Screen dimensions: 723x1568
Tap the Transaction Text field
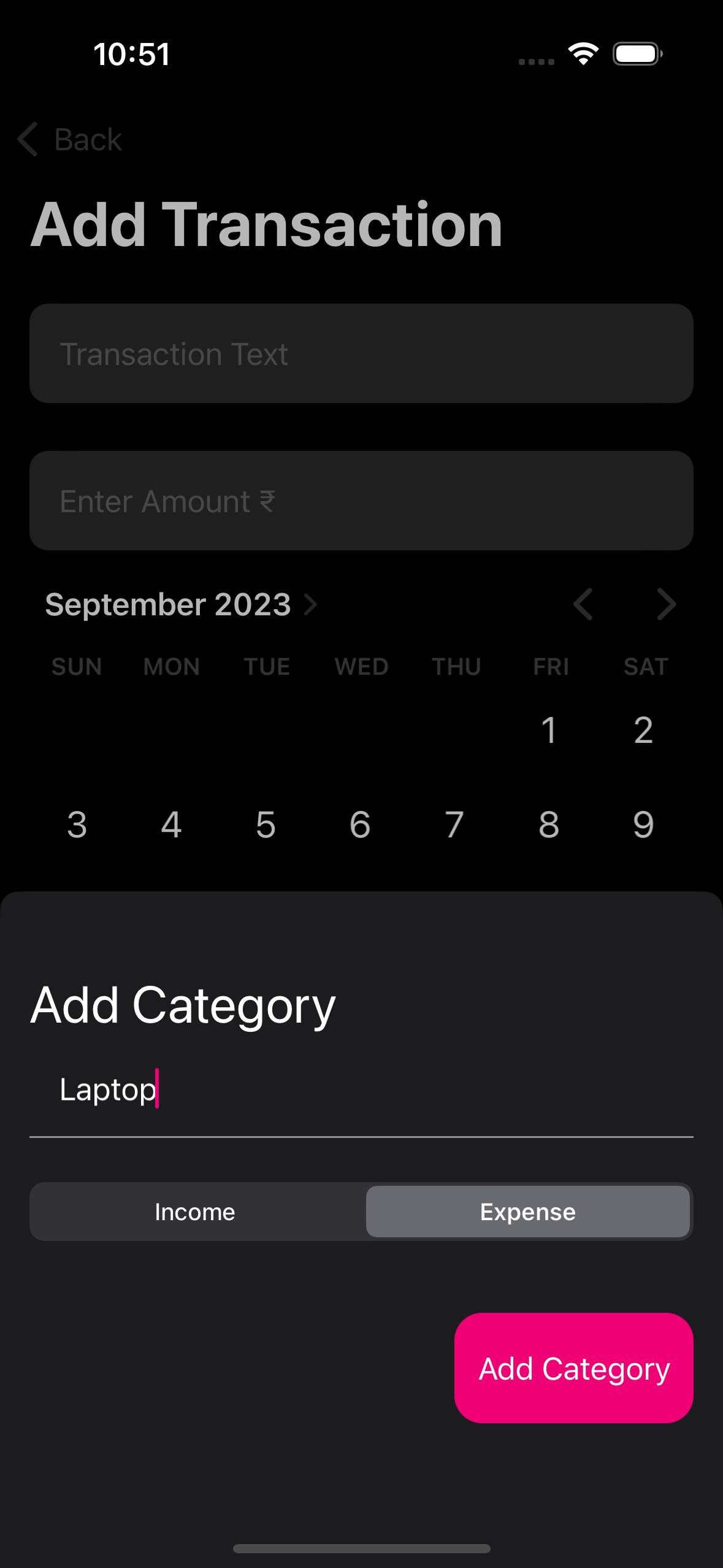(x=361, y=353)
